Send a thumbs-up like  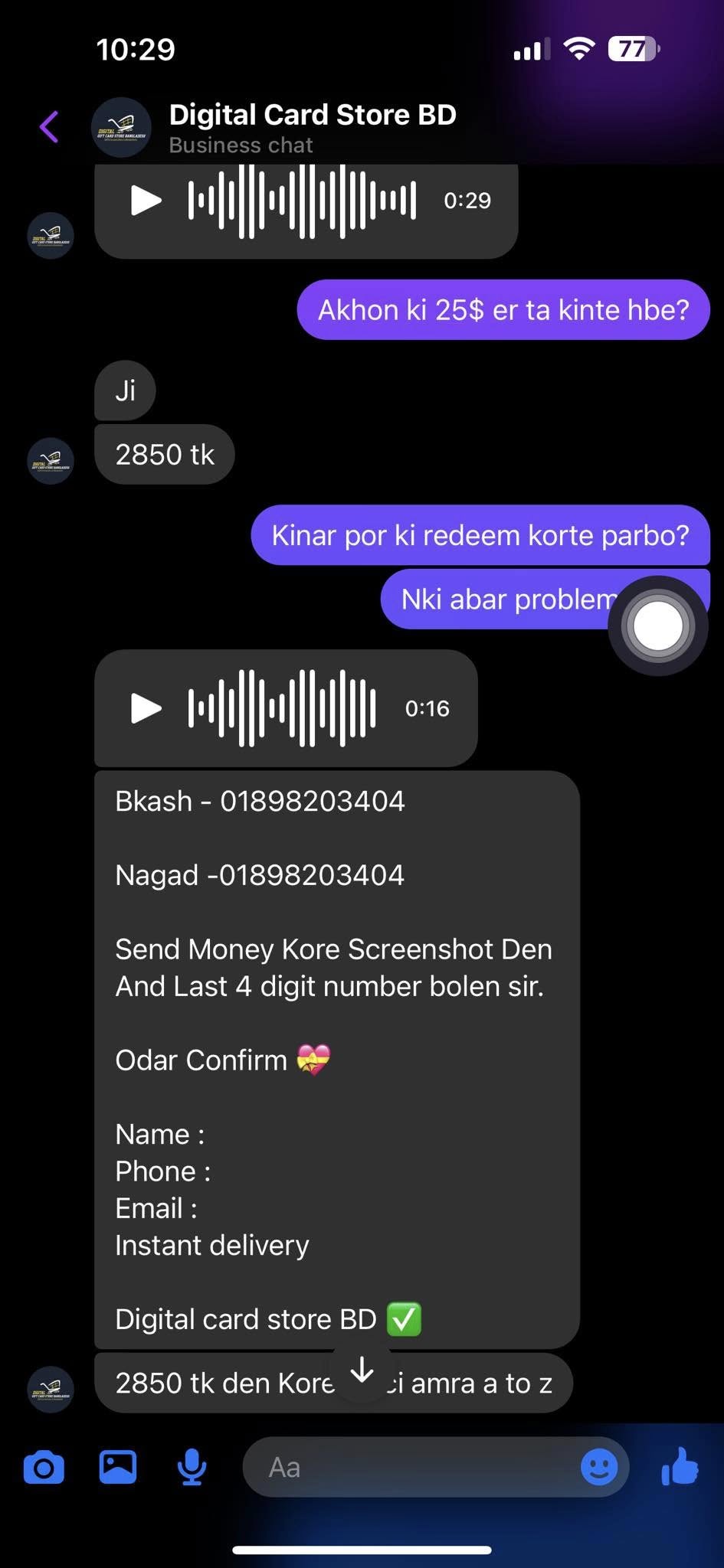pyautogui.click(x=680, y=1466)
